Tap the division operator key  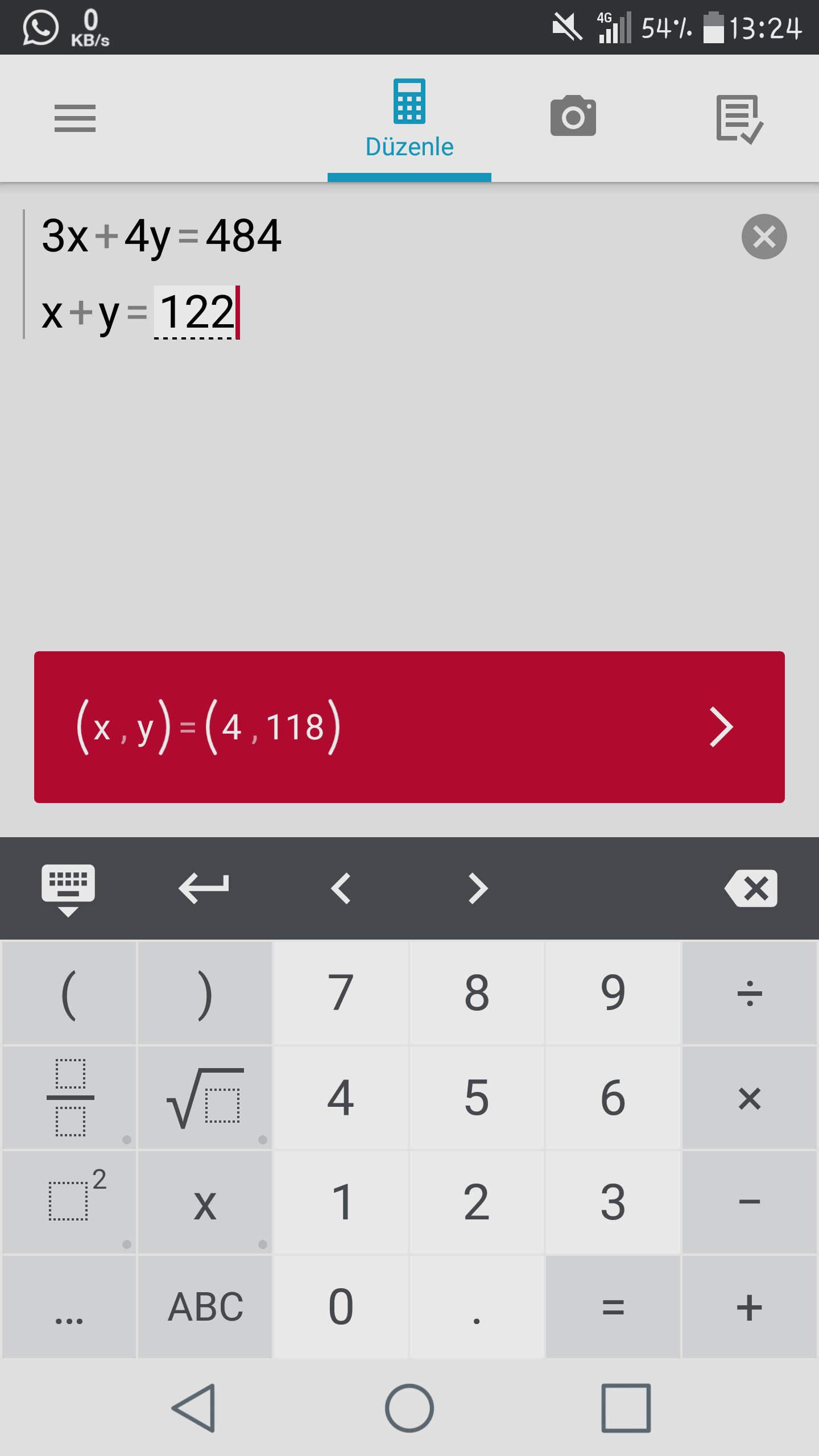point(750,992)
